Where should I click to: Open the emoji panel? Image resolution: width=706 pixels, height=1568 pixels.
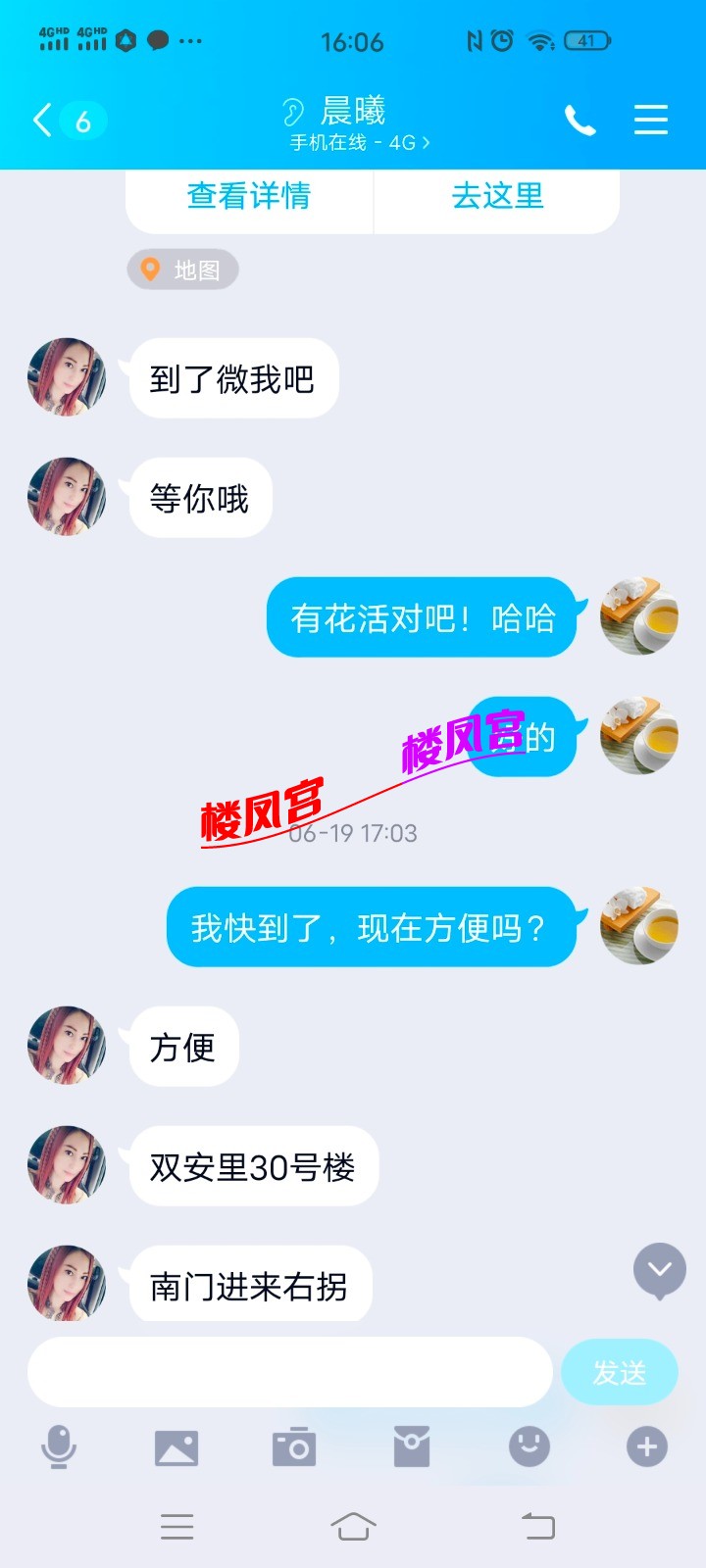(x=529, y=1446)
